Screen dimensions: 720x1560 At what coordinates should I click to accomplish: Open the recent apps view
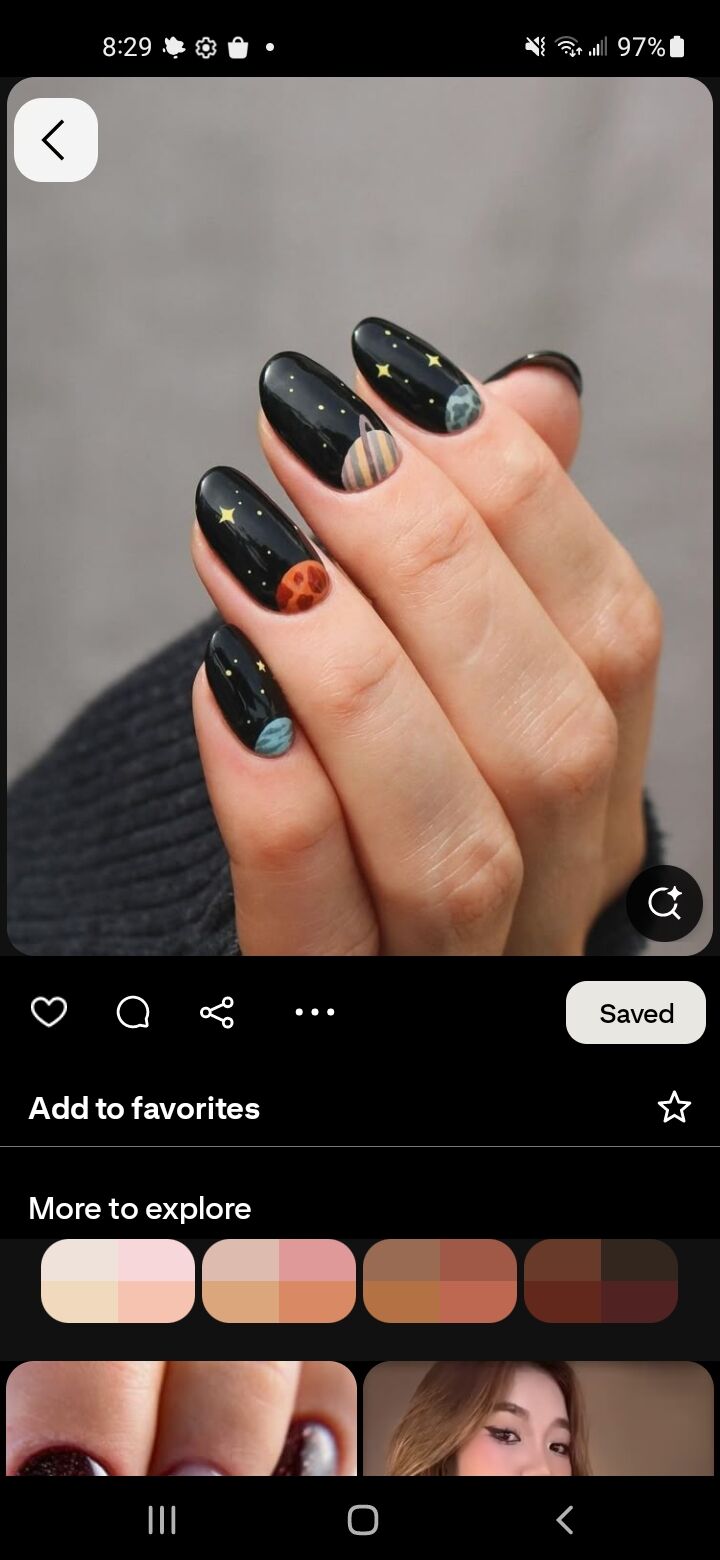click(162, 1520)
